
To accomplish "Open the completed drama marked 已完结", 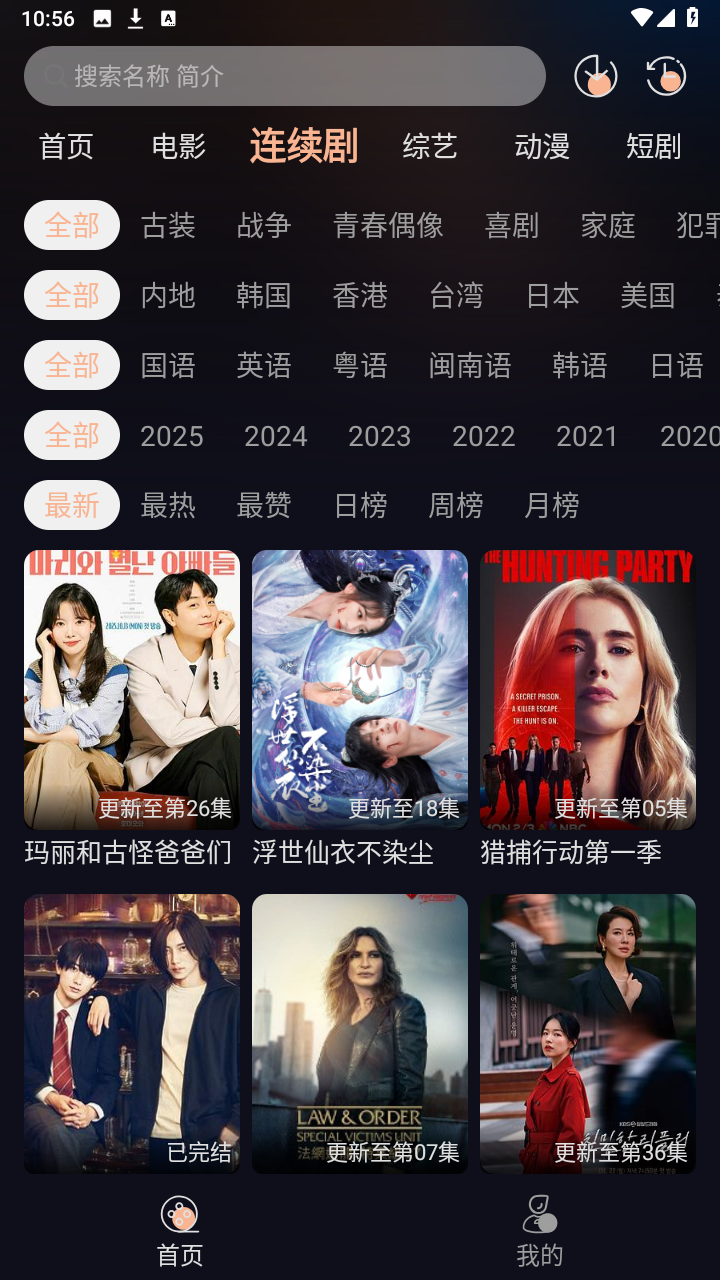I will [132, 1033].
